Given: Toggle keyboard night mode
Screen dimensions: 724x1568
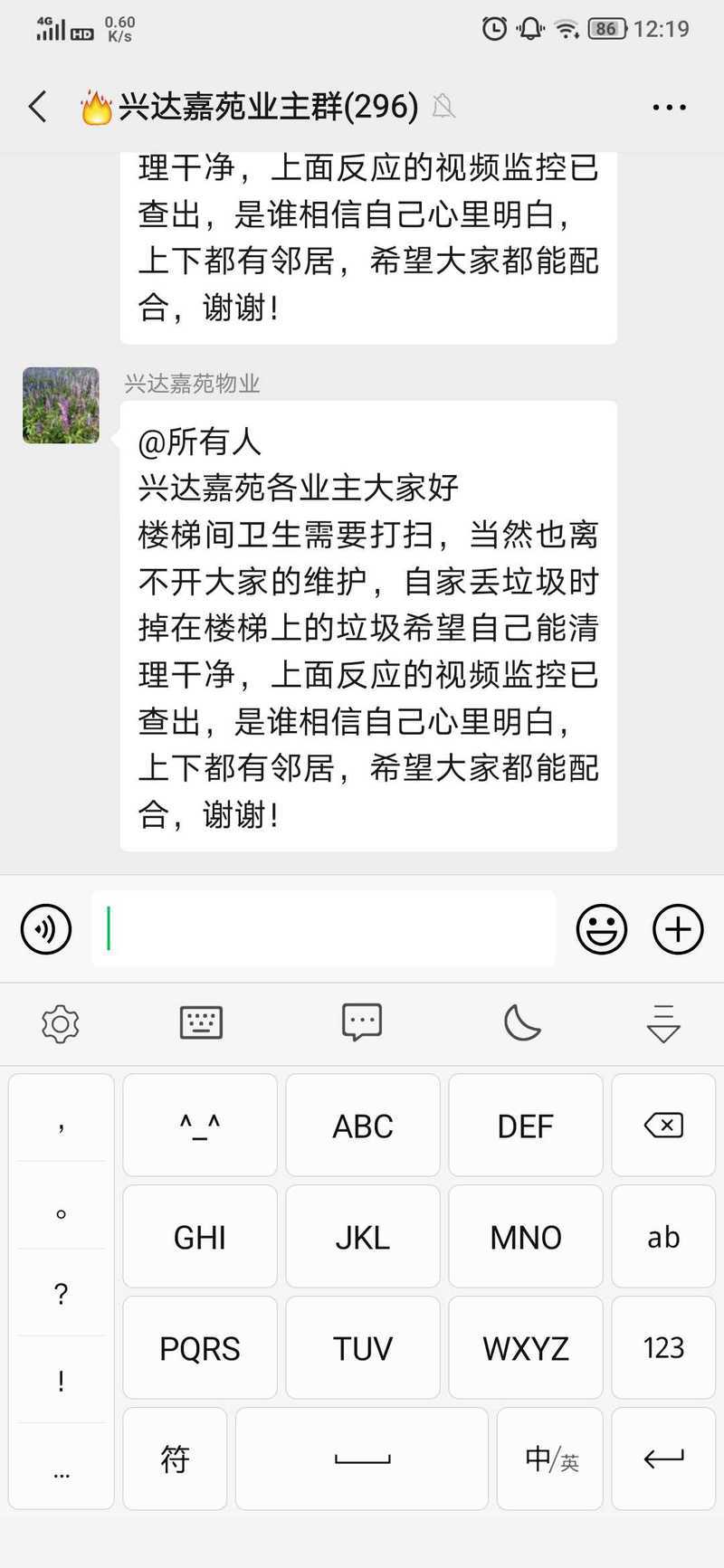Looking at the screenshot, I should coord(522,1023).
